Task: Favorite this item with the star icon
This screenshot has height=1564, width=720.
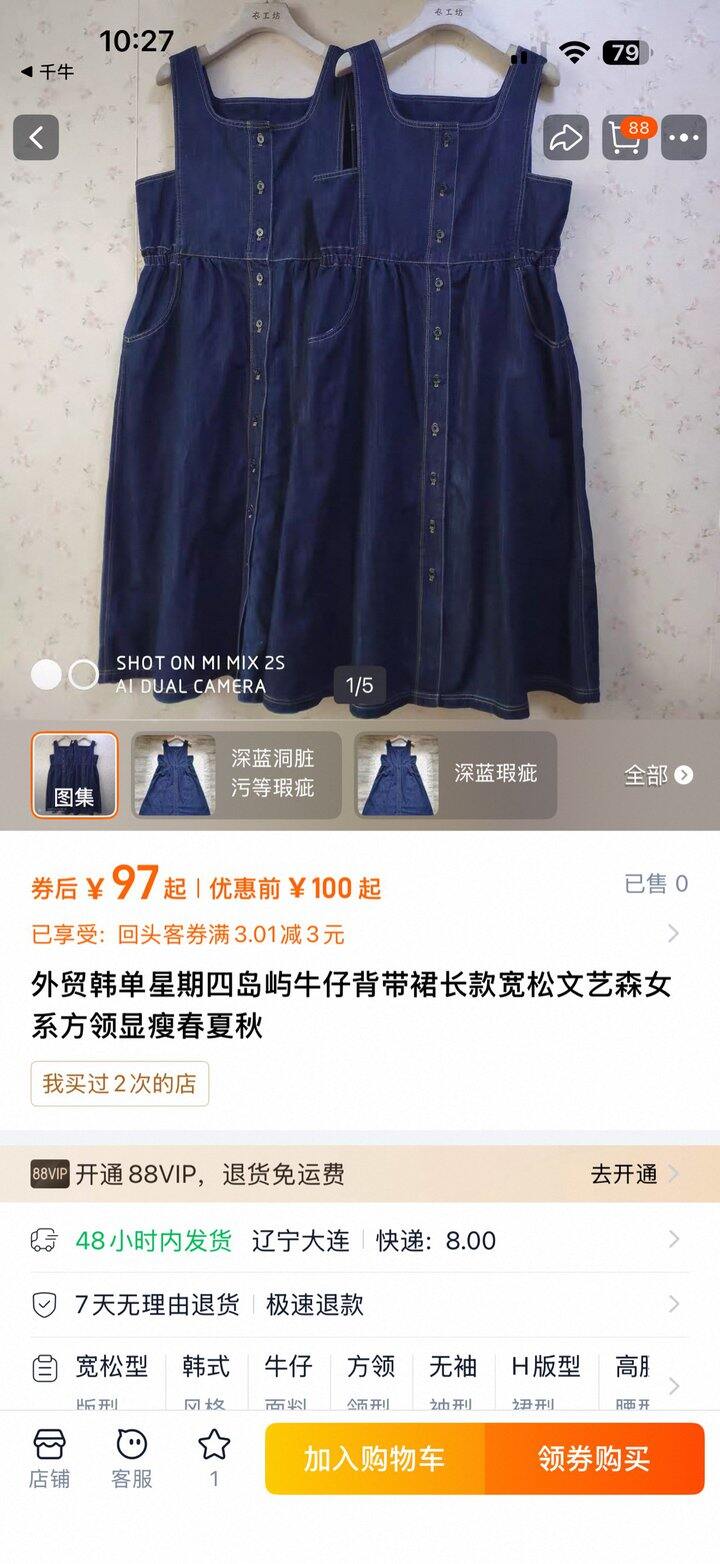Action: point(214,1456)
